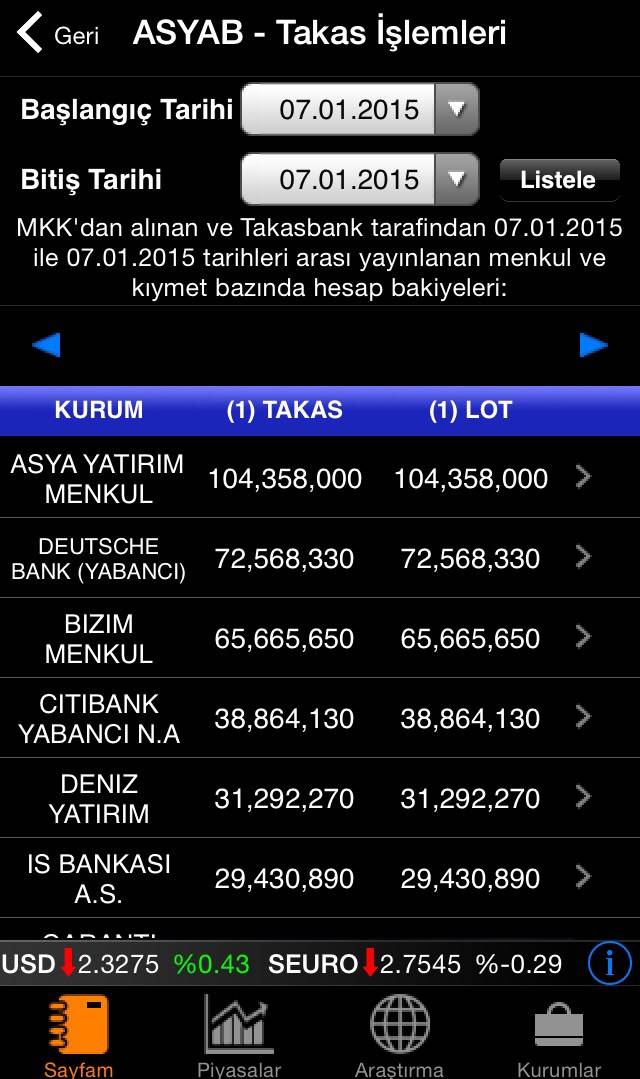The image size is (640, 1079).
Task: Open DENIZ YATIRIM entry
Action: pos(320,798)
